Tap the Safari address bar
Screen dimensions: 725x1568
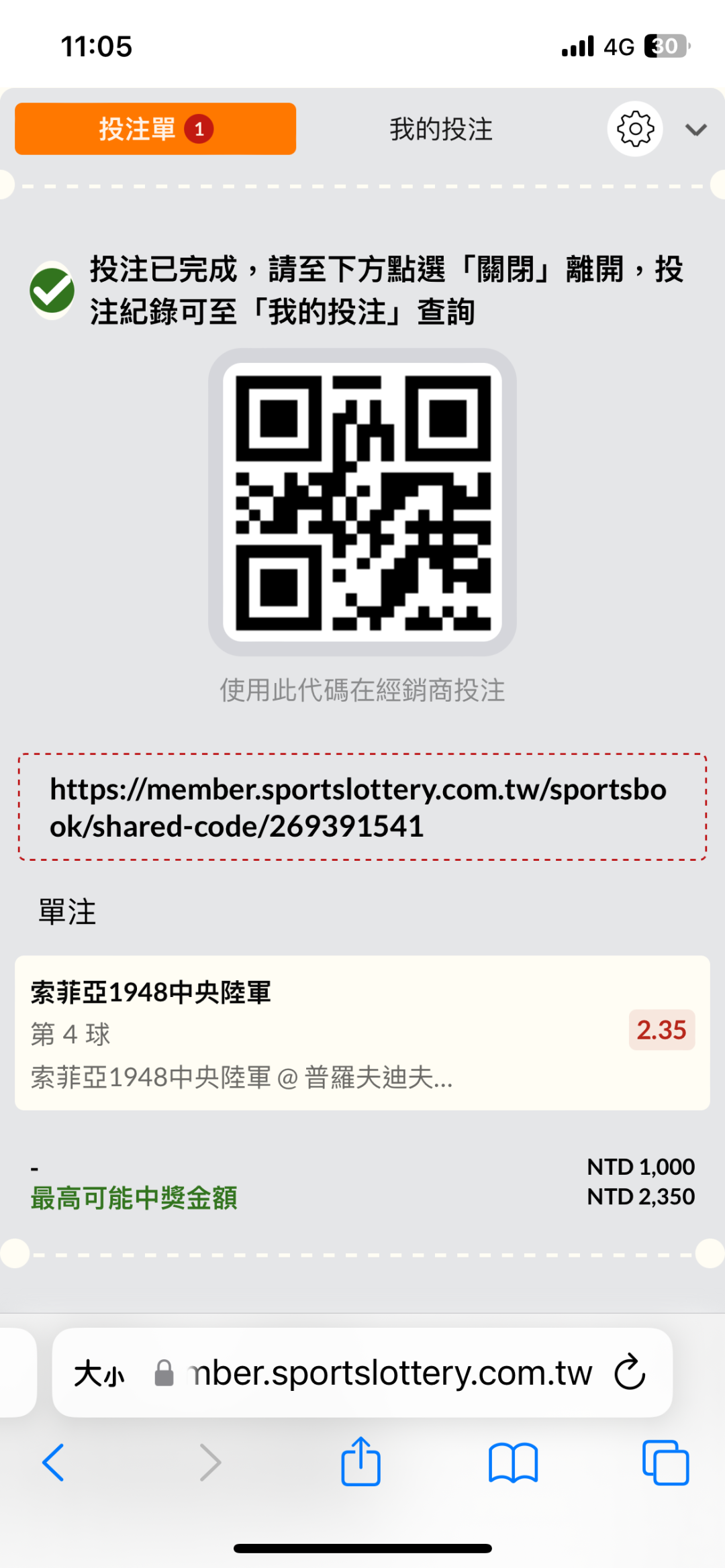391,1373
